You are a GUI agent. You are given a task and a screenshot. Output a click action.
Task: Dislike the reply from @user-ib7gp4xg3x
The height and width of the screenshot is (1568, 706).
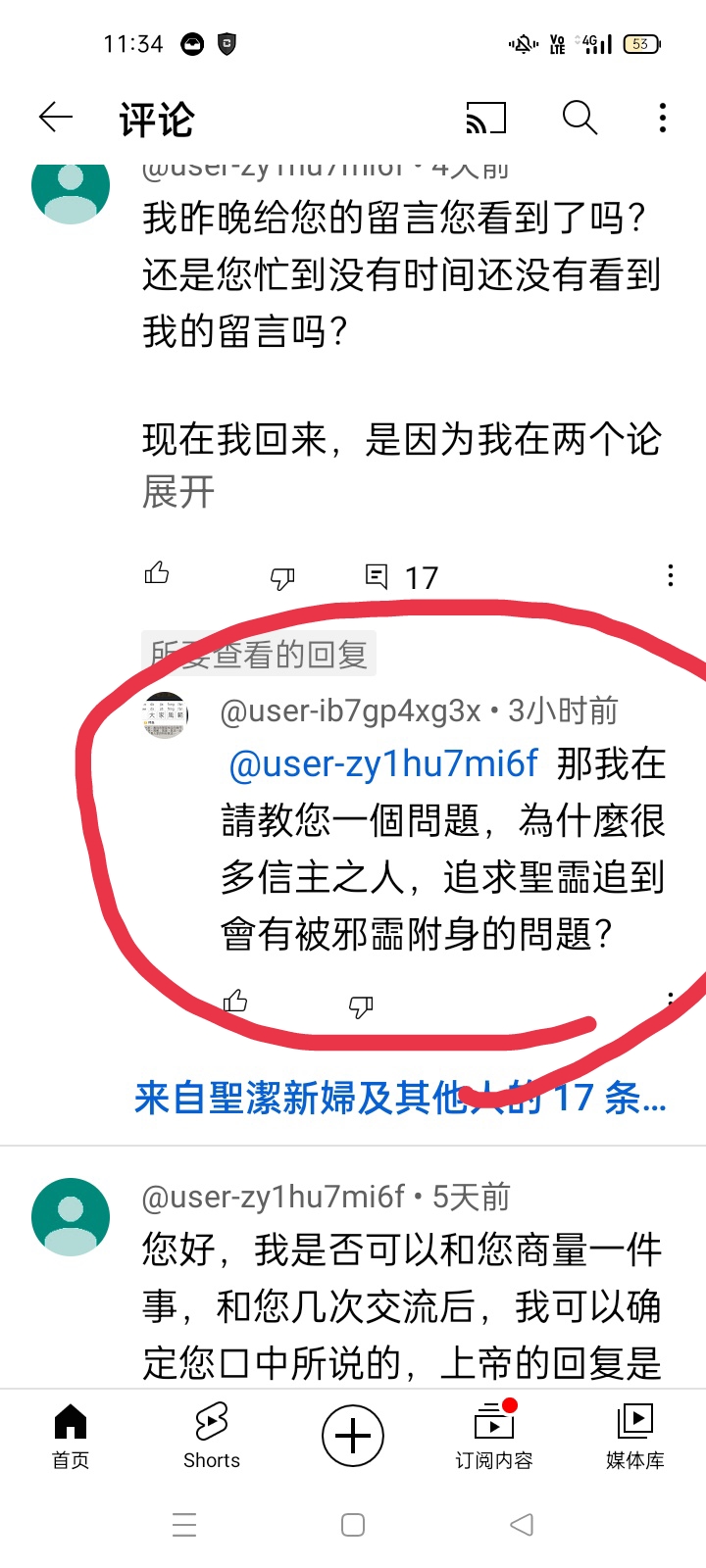(x=361, y=1005)
